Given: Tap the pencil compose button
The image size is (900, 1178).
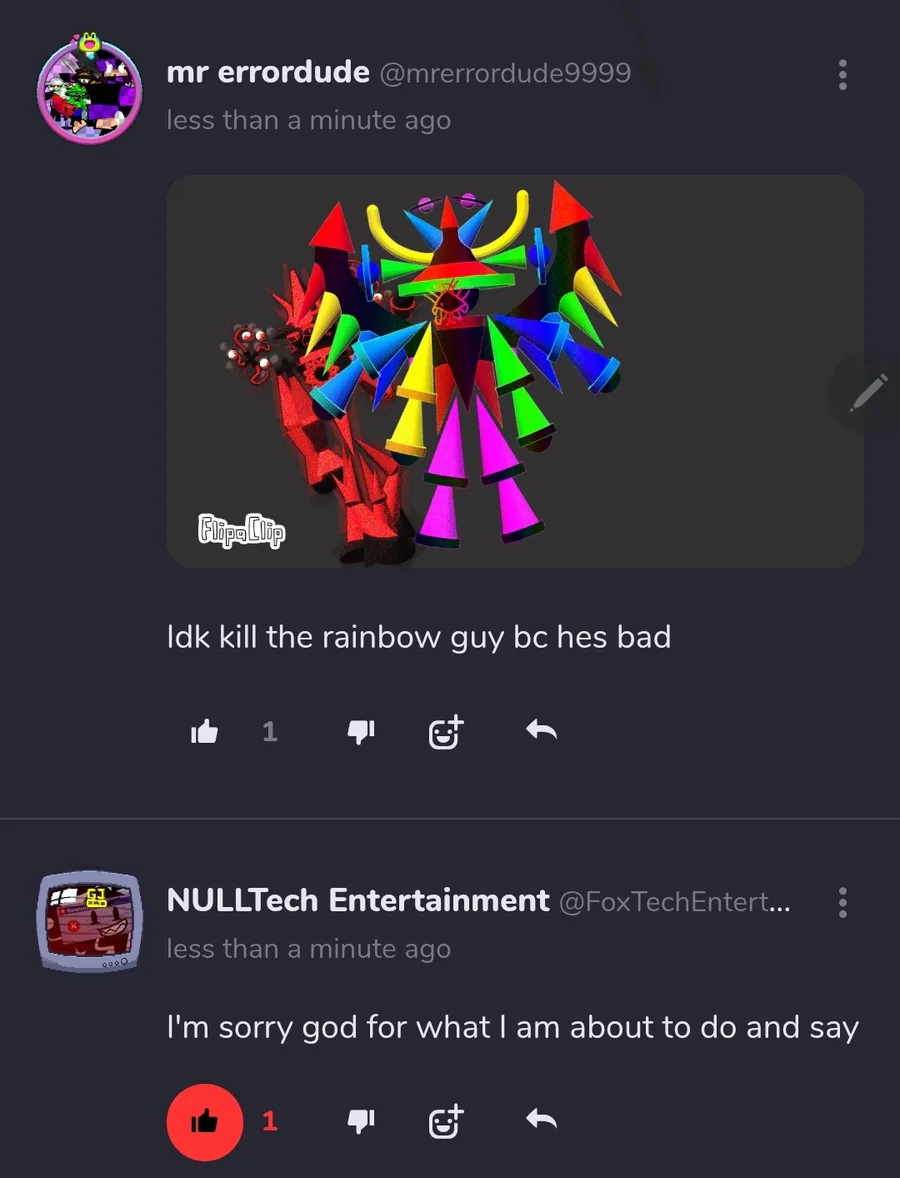Looking at the screenshot, I should click(867, 392).
